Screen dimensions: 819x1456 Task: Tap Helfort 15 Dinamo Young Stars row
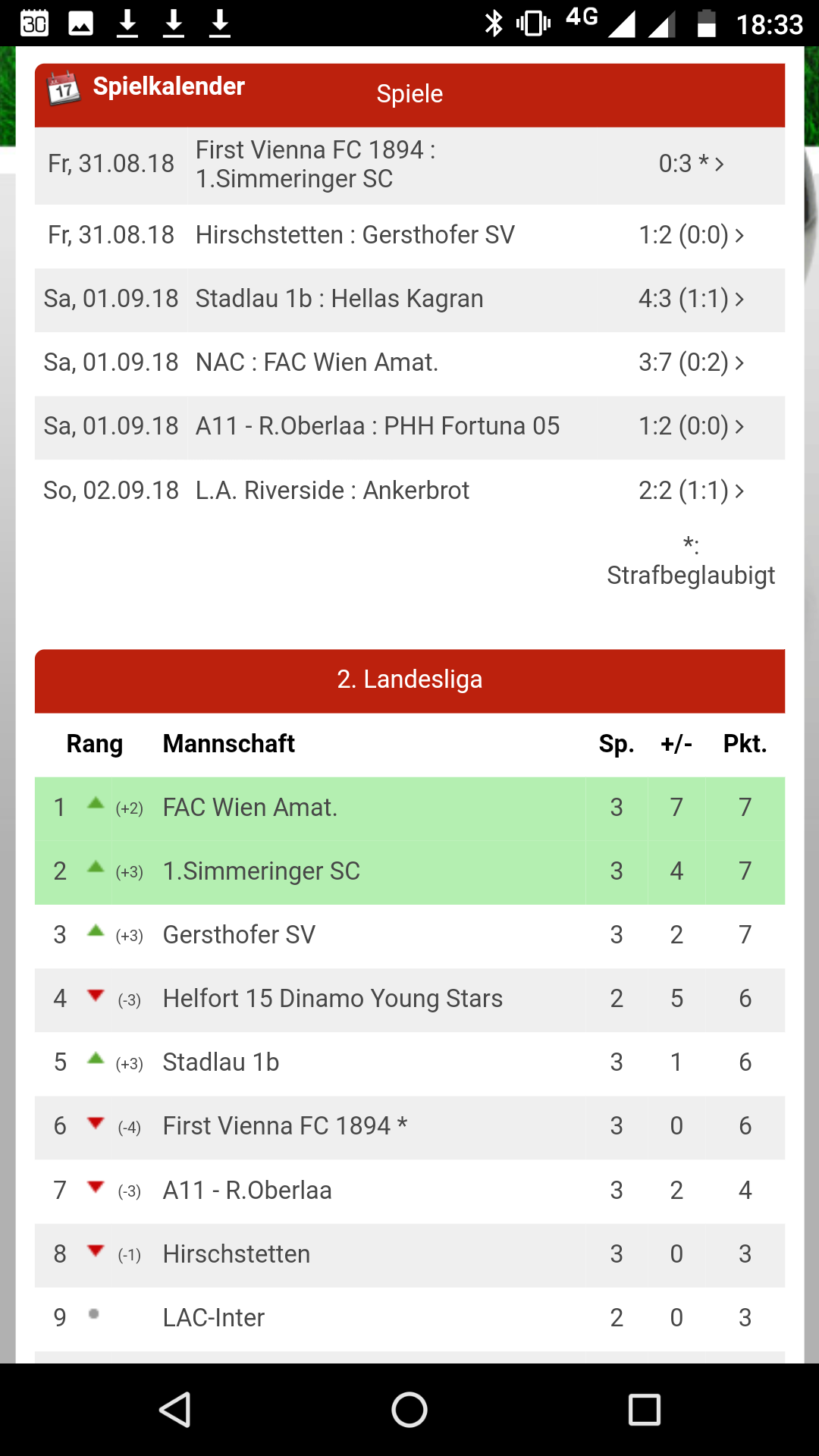(409, 999)
